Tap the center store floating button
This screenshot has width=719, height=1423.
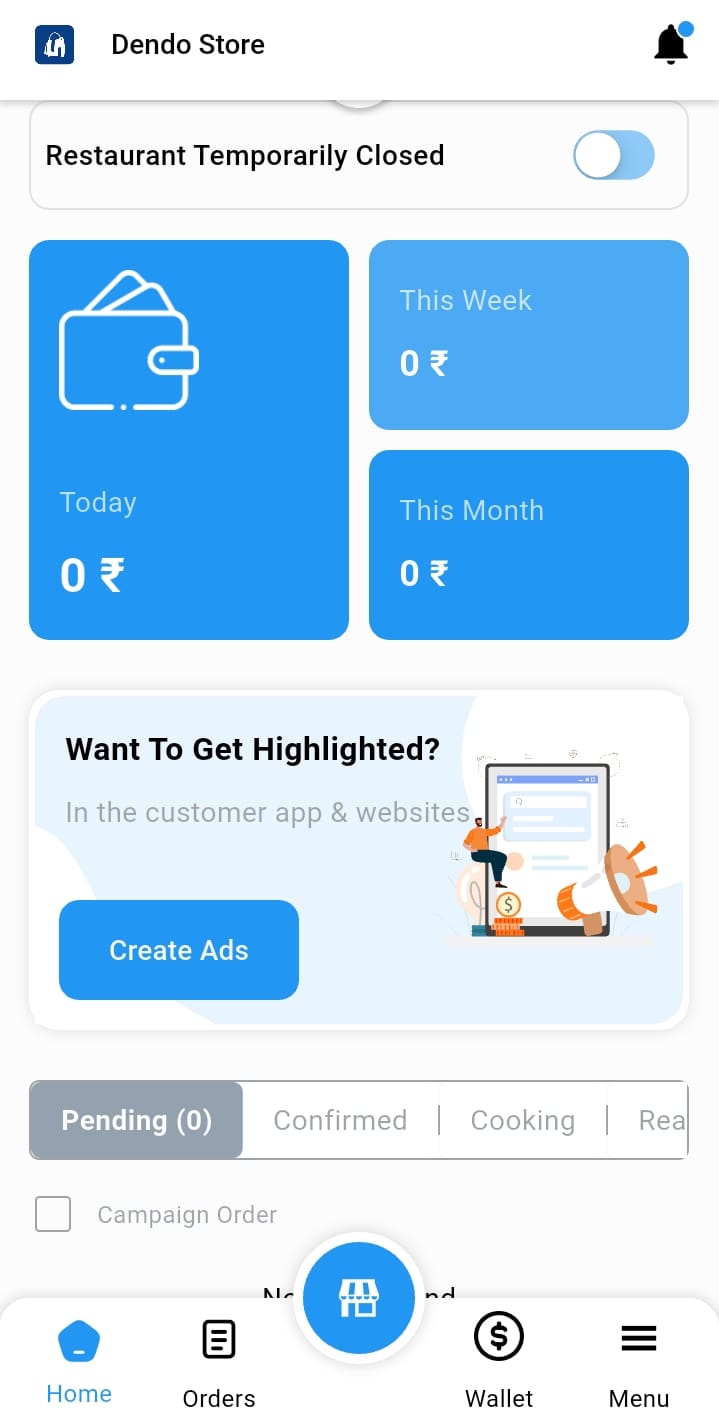359,1298
